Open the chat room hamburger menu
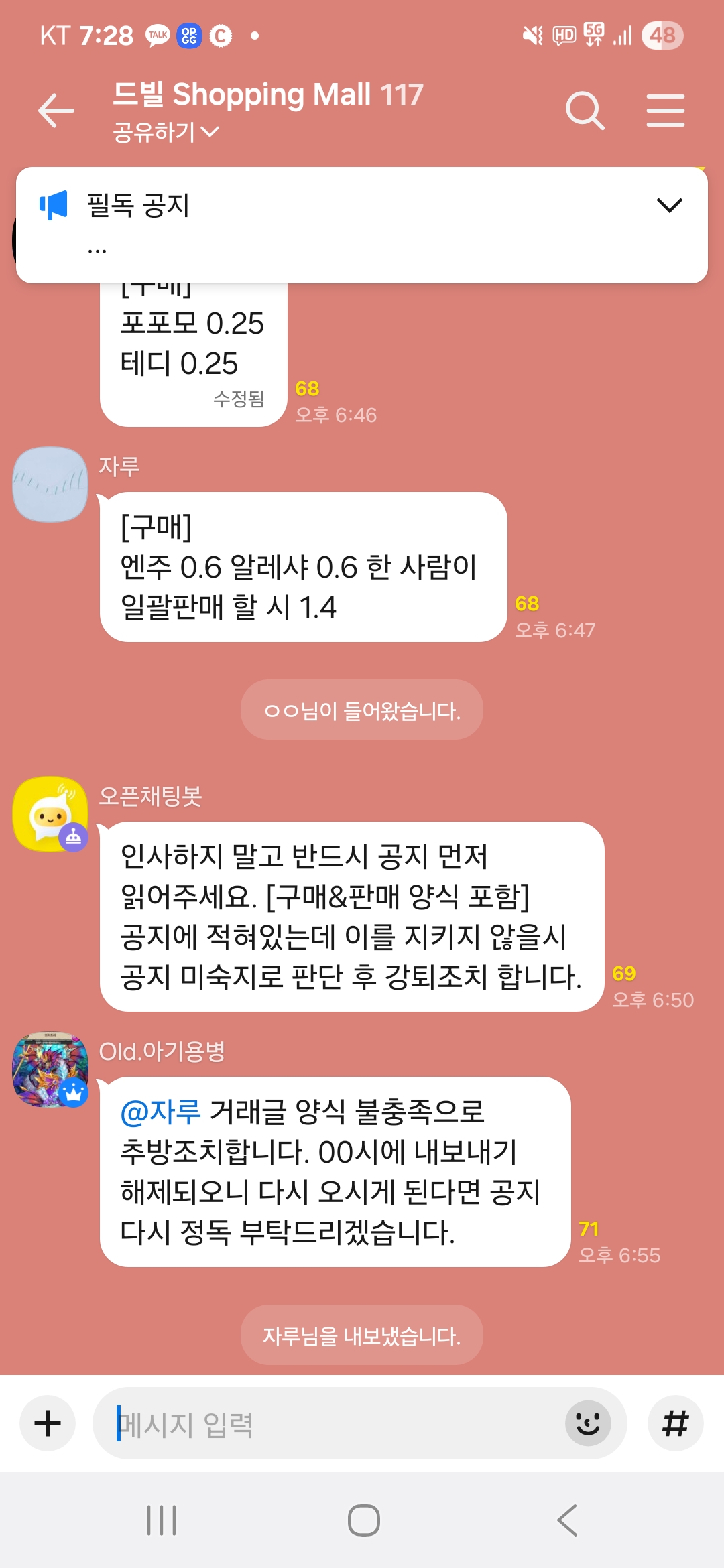This screenshot has width=724, height=1568. click(665, 111)
